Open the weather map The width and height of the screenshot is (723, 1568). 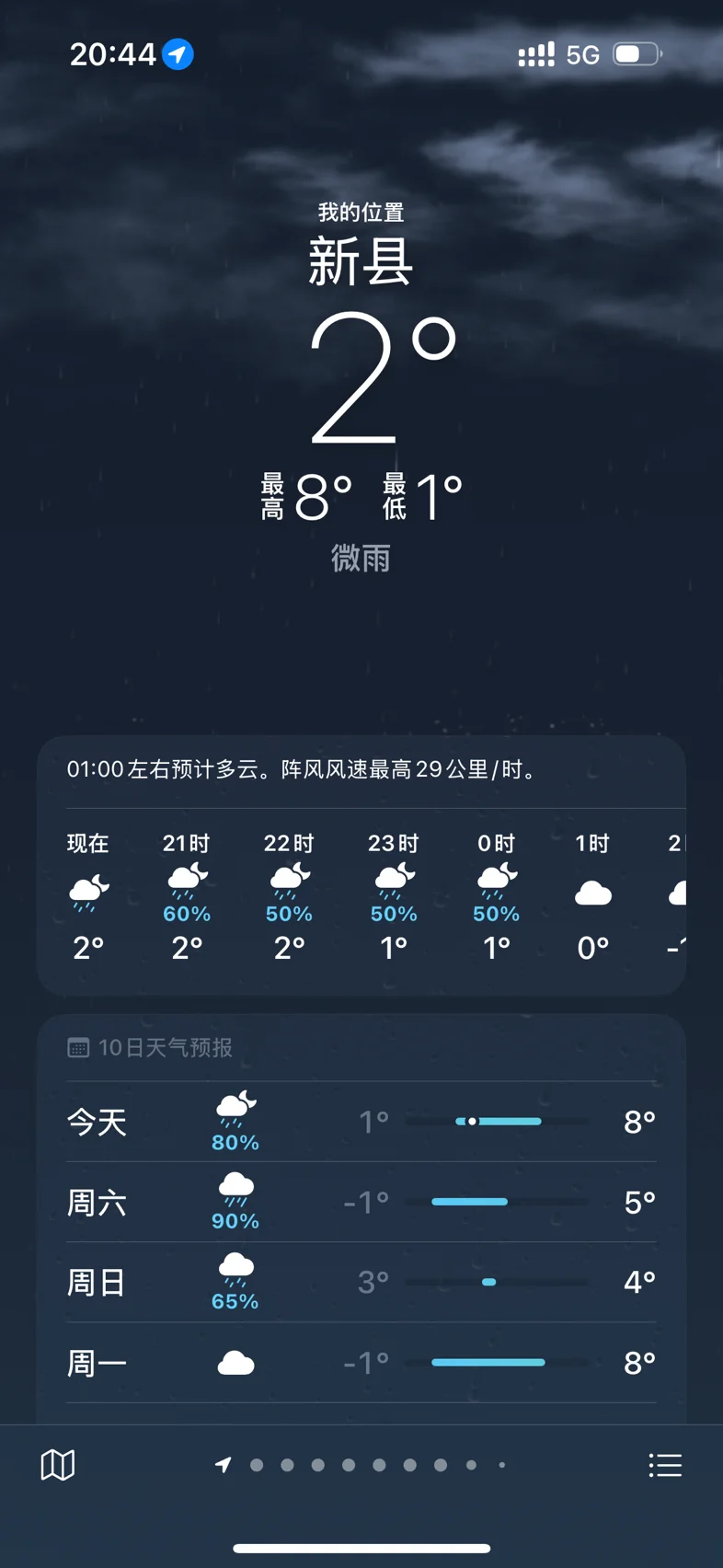pyautogui.click(x=58, y=1465)
